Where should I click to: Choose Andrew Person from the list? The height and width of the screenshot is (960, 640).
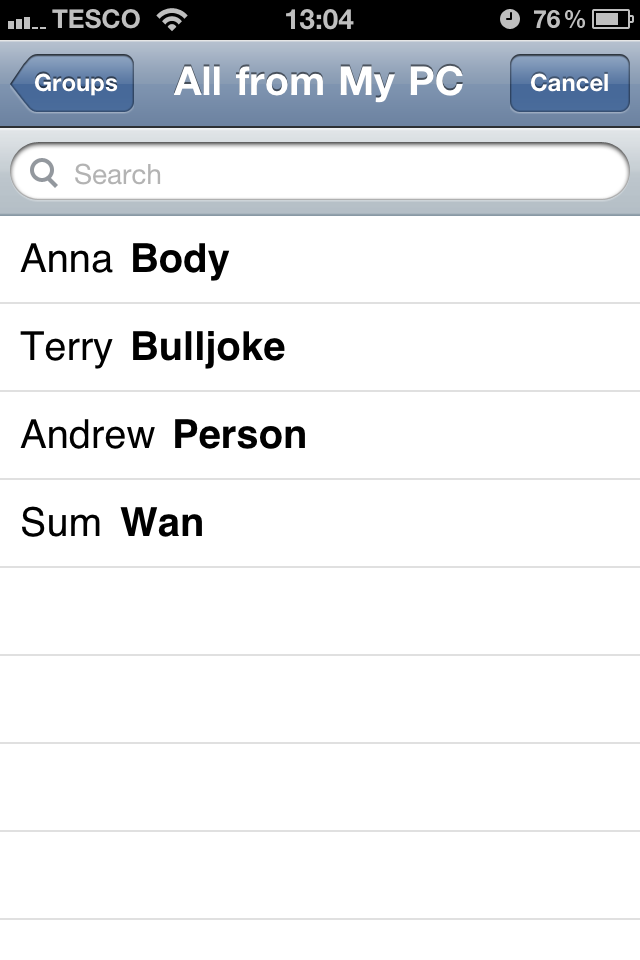pyautogui.click(x=320, y=436)
